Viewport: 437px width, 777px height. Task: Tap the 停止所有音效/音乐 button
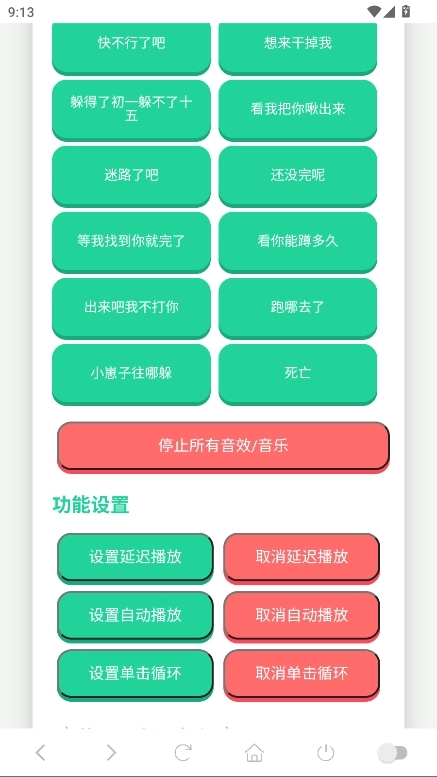click(223, 446)
